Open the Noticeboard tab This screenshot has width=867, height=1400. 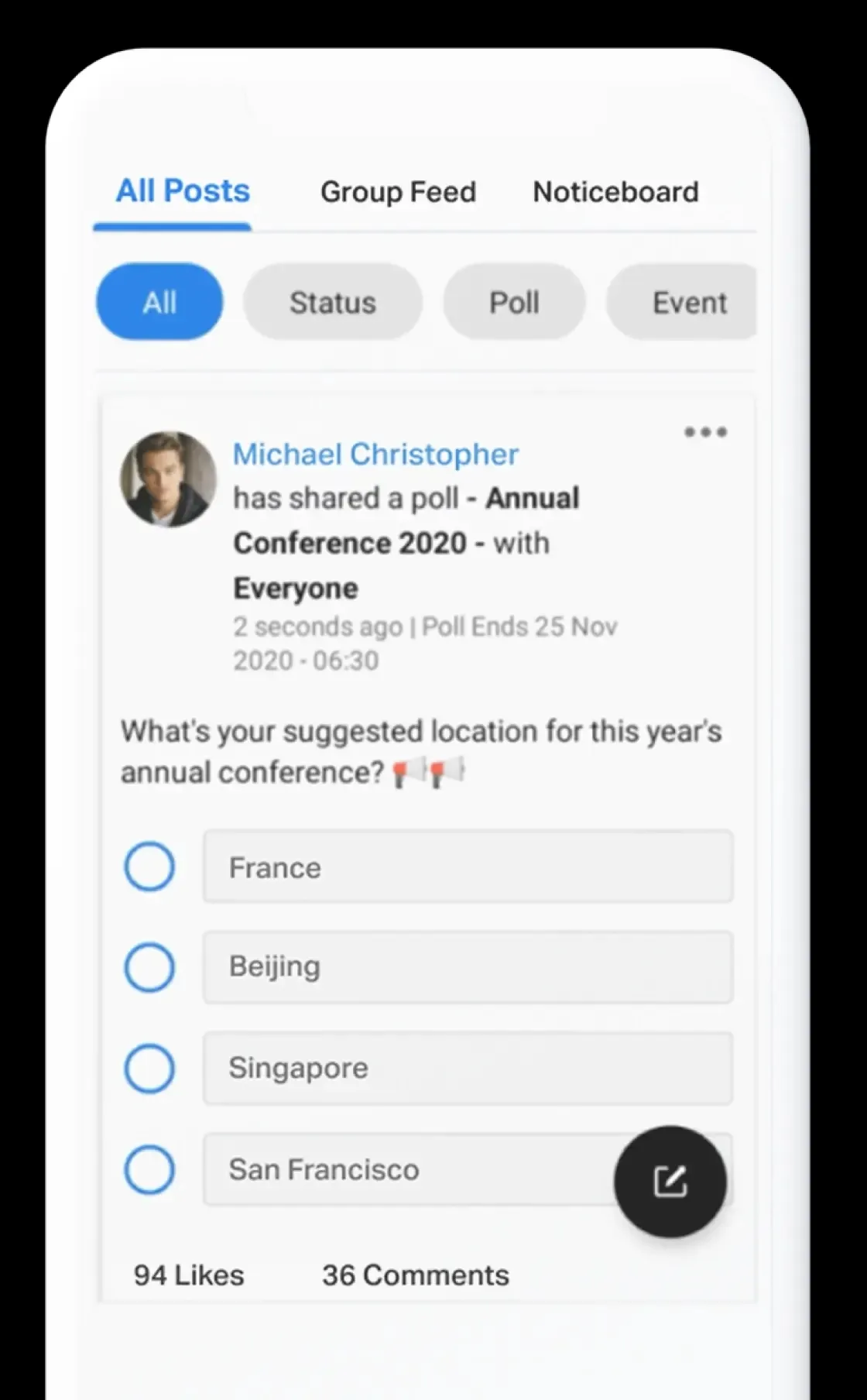click(x=615, y=192)
